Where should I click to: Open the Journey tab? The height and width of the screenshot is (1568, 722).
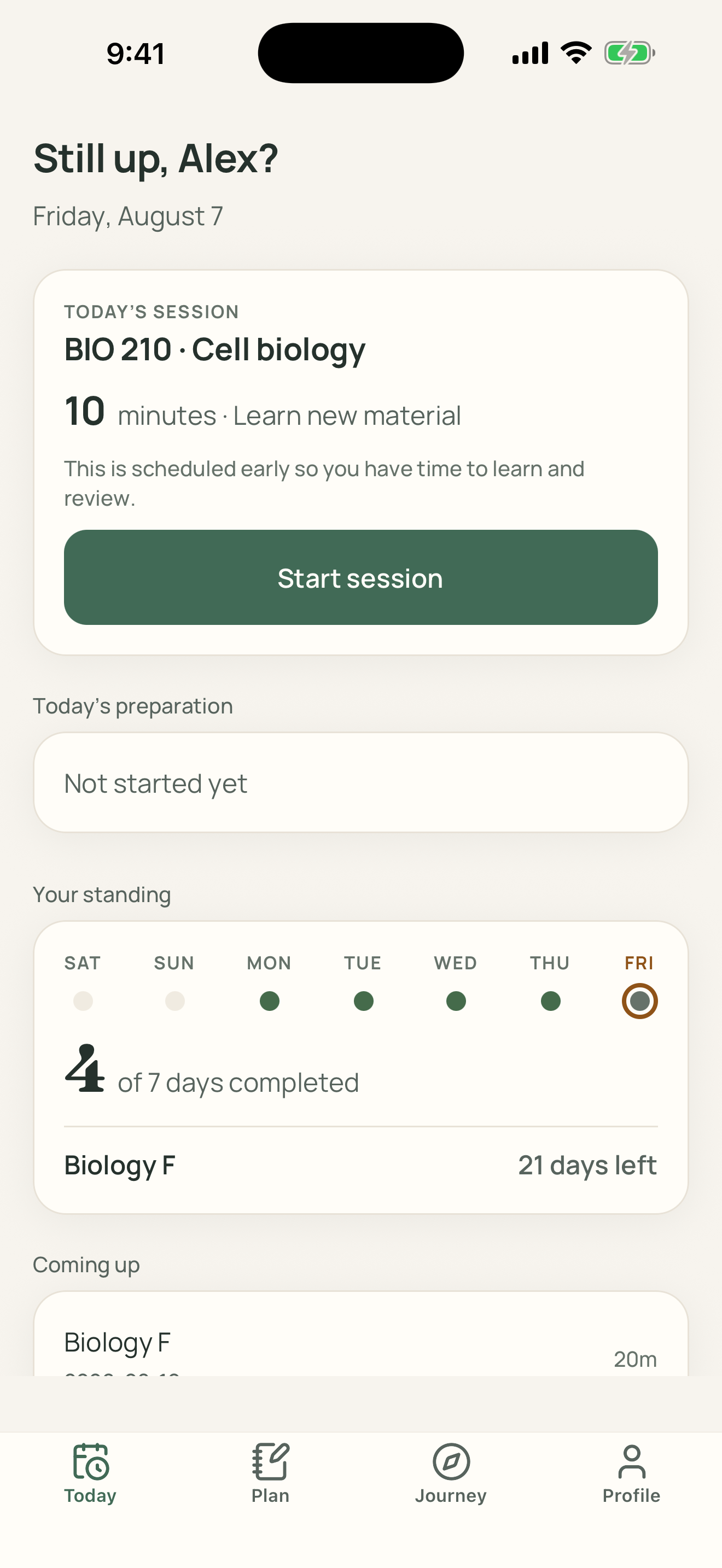[x=451, y=1473]
